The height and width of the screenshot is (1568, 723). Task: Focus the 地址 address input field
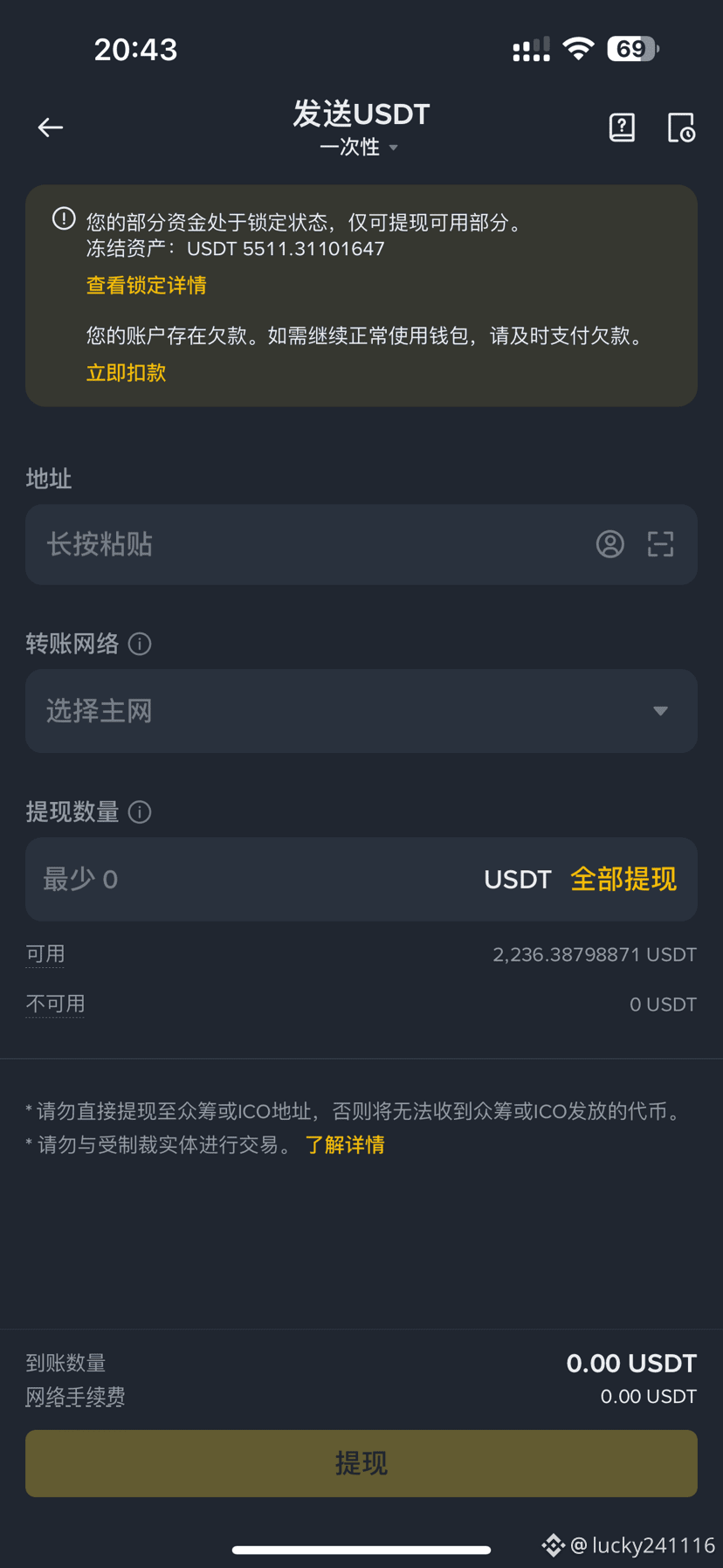click(x=306, y=544)
